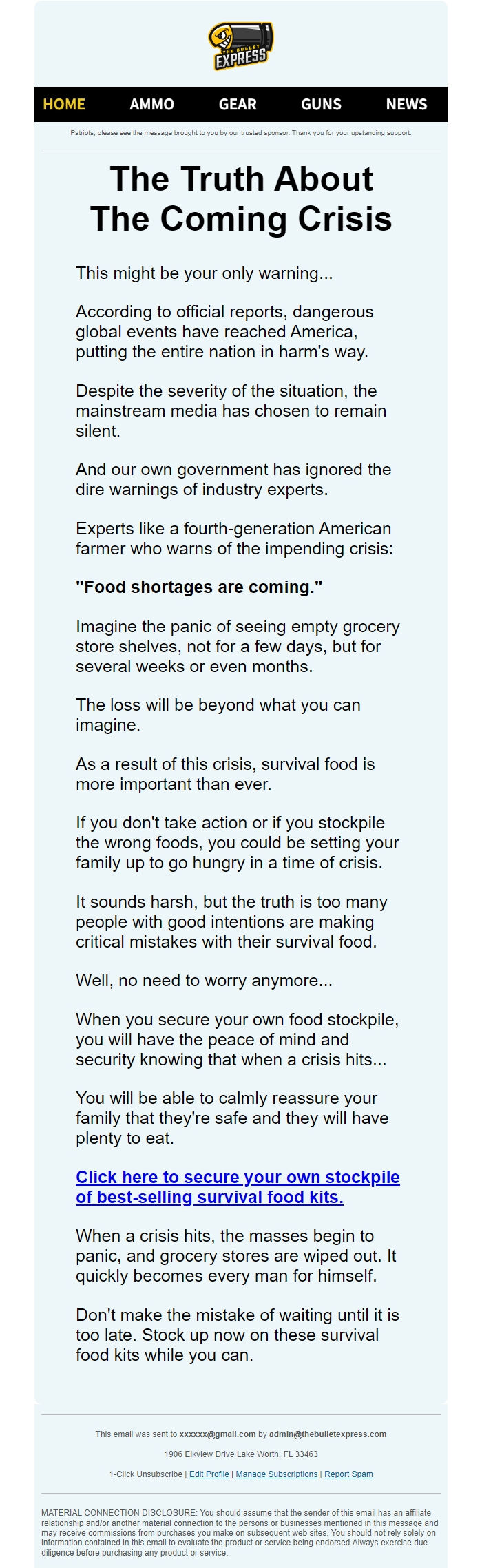
Task: Report this email as spam
Action: [x=348, y=1474]
